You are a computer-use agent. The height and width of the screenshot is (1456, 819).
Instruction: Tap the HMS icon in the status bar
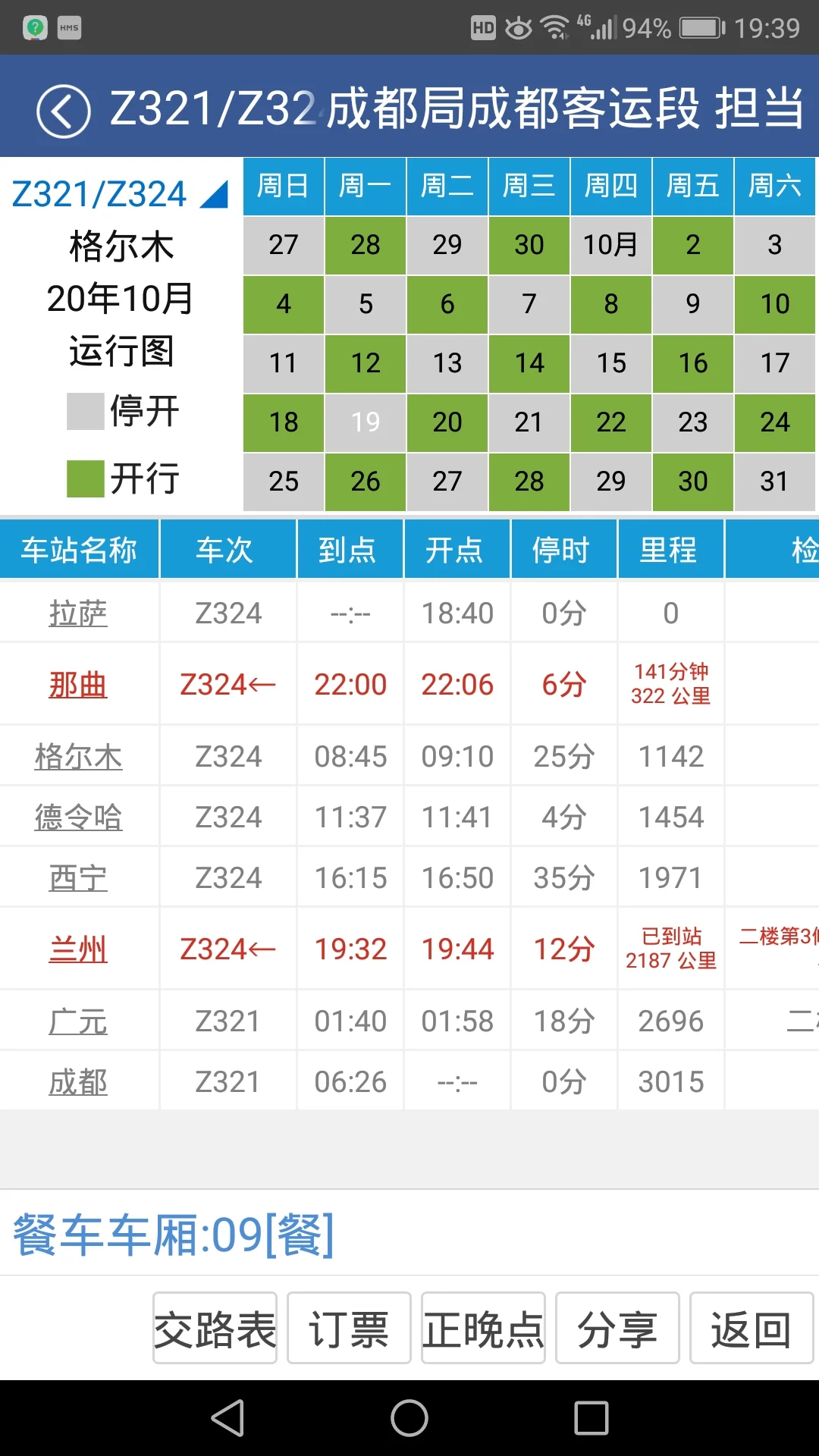point(69,27)
